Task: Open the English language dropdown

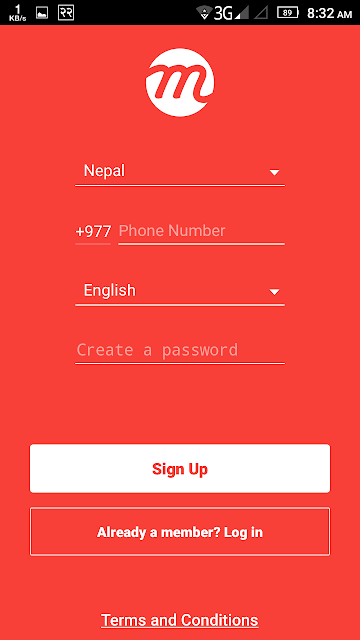Action: tap(180, 291)
